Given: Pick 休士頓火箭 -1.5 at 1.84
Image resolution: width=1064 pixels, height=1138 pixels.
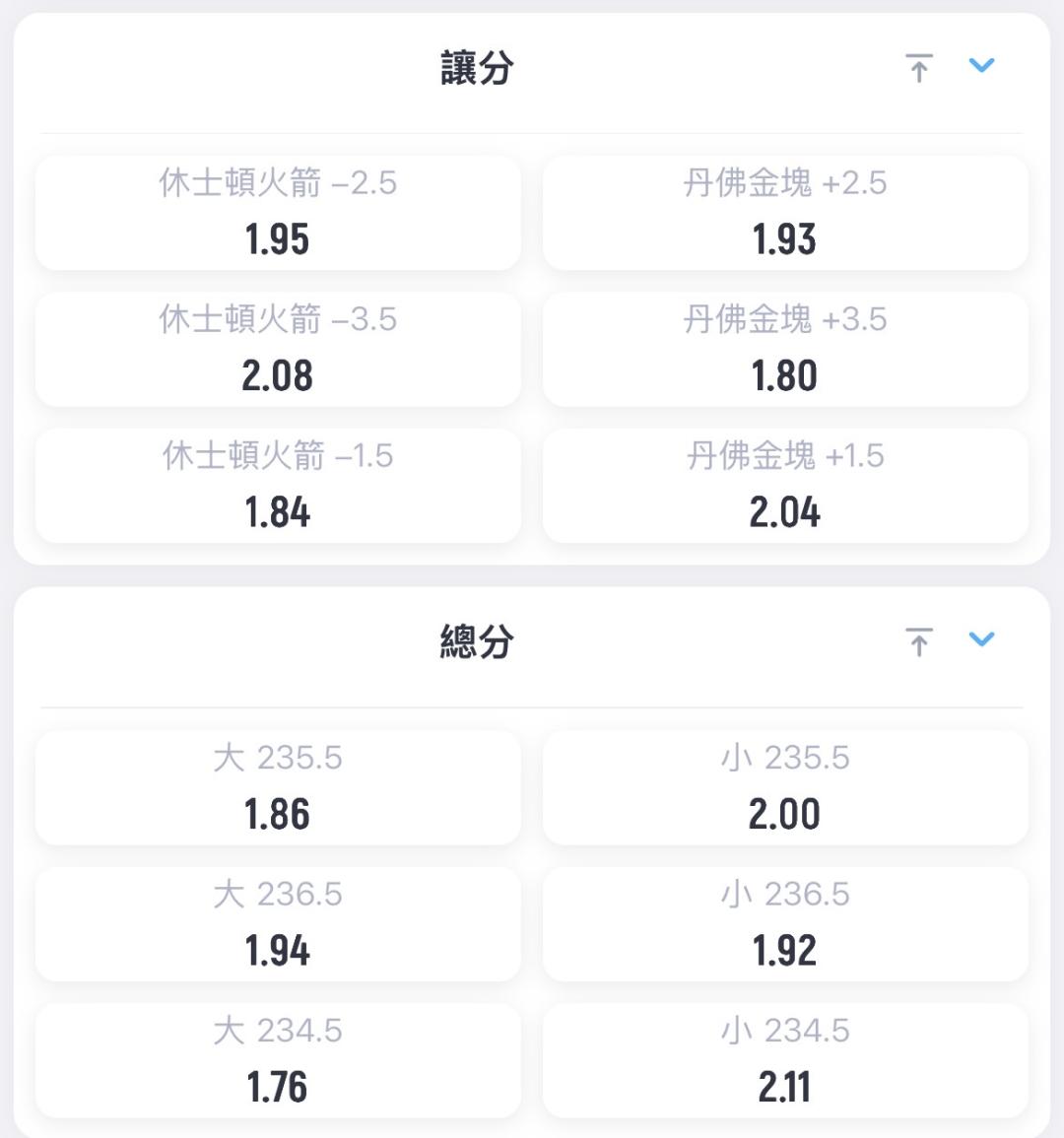Looking at the screenshot, I should [278, 486].
